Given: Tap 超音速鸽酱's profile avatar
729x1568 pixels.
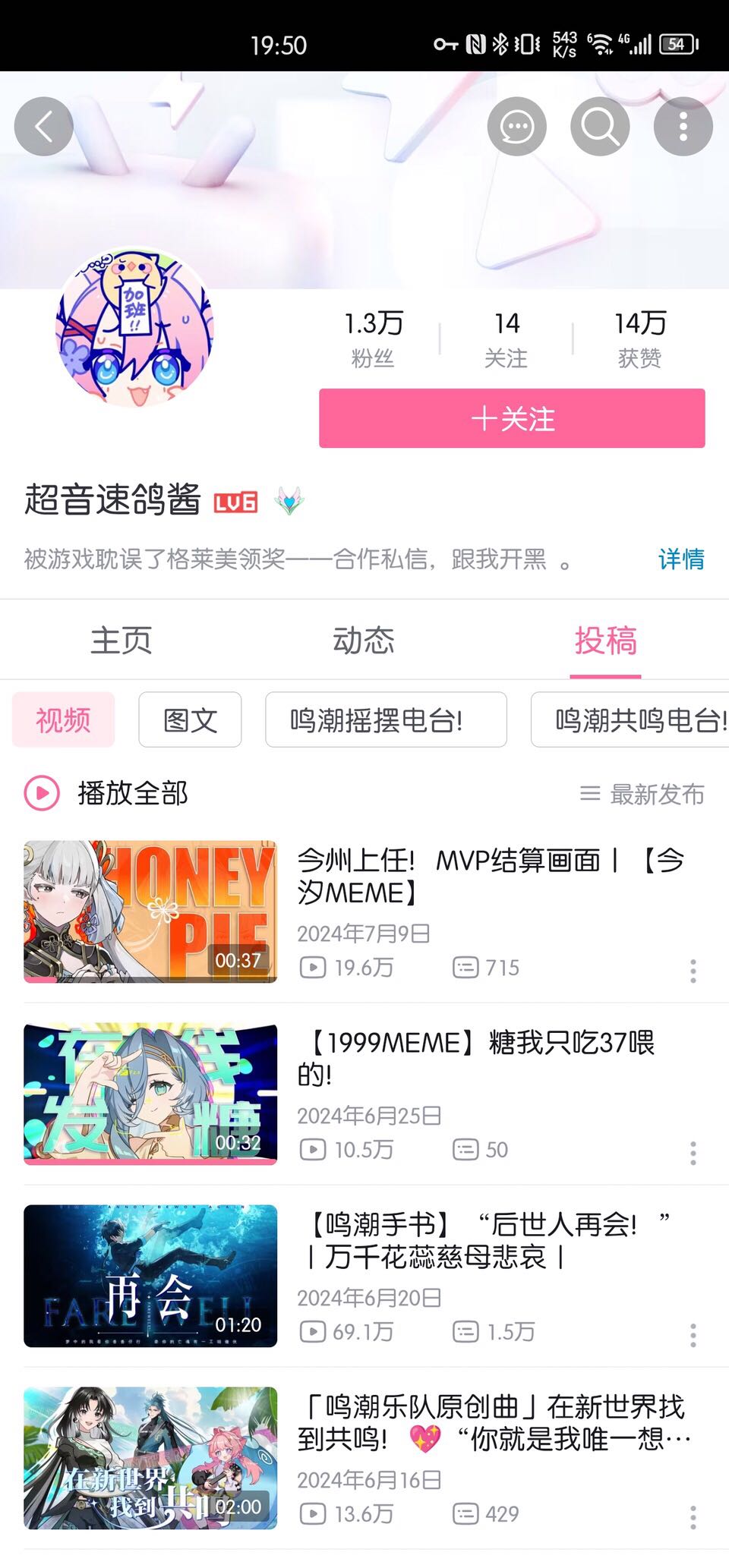Looking at the screenshot, I should click(135, 328).
